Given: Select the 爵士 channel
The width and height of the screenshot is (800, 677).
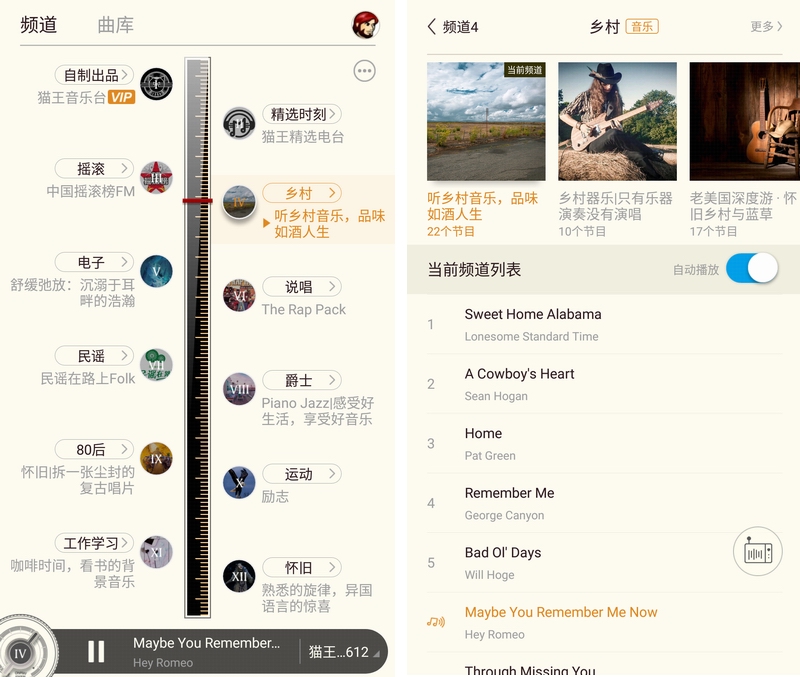Looking at the screenshot, I should point(300,380).
